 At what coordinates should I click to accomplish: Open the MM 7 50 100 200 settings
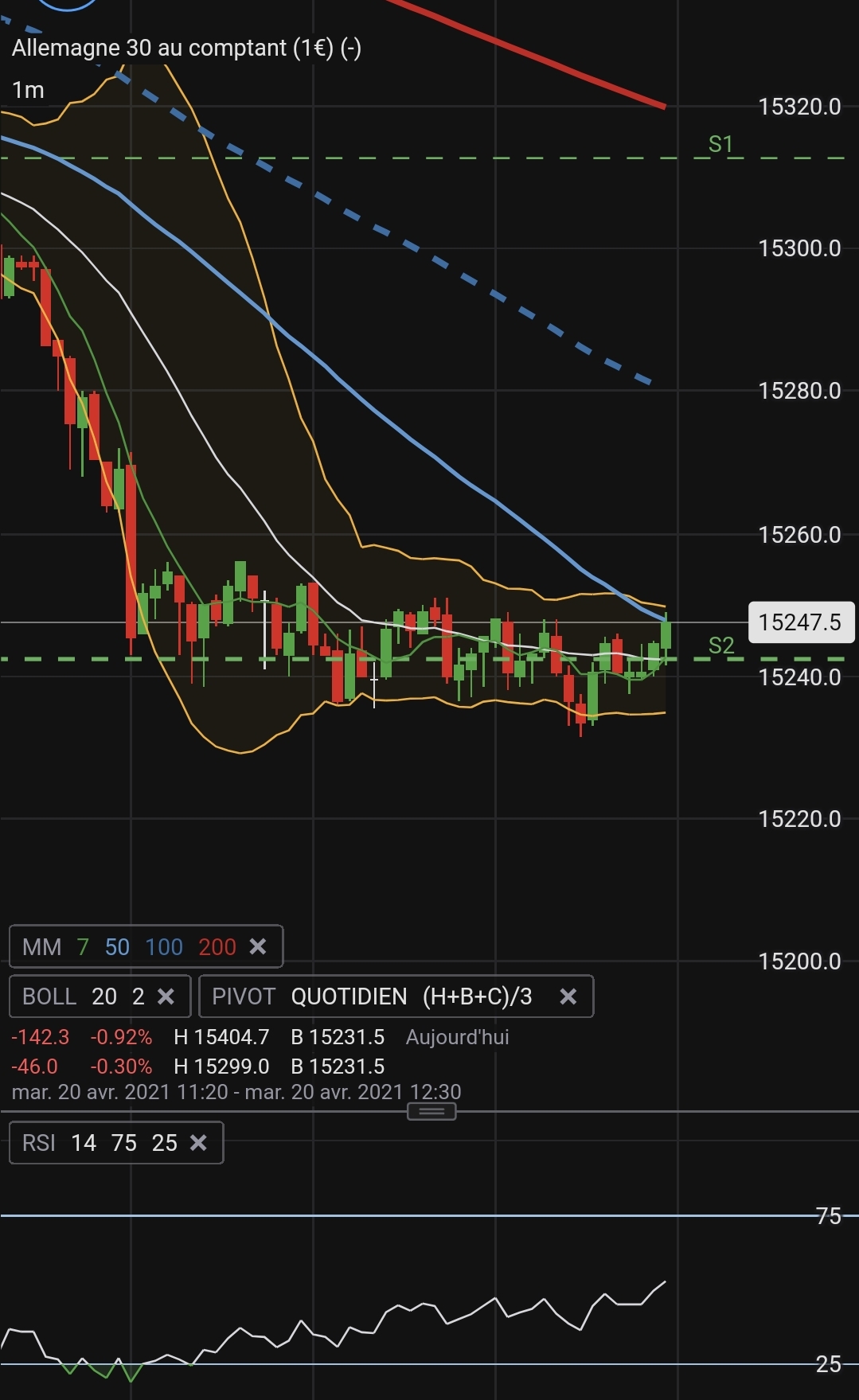click(129, 946)
